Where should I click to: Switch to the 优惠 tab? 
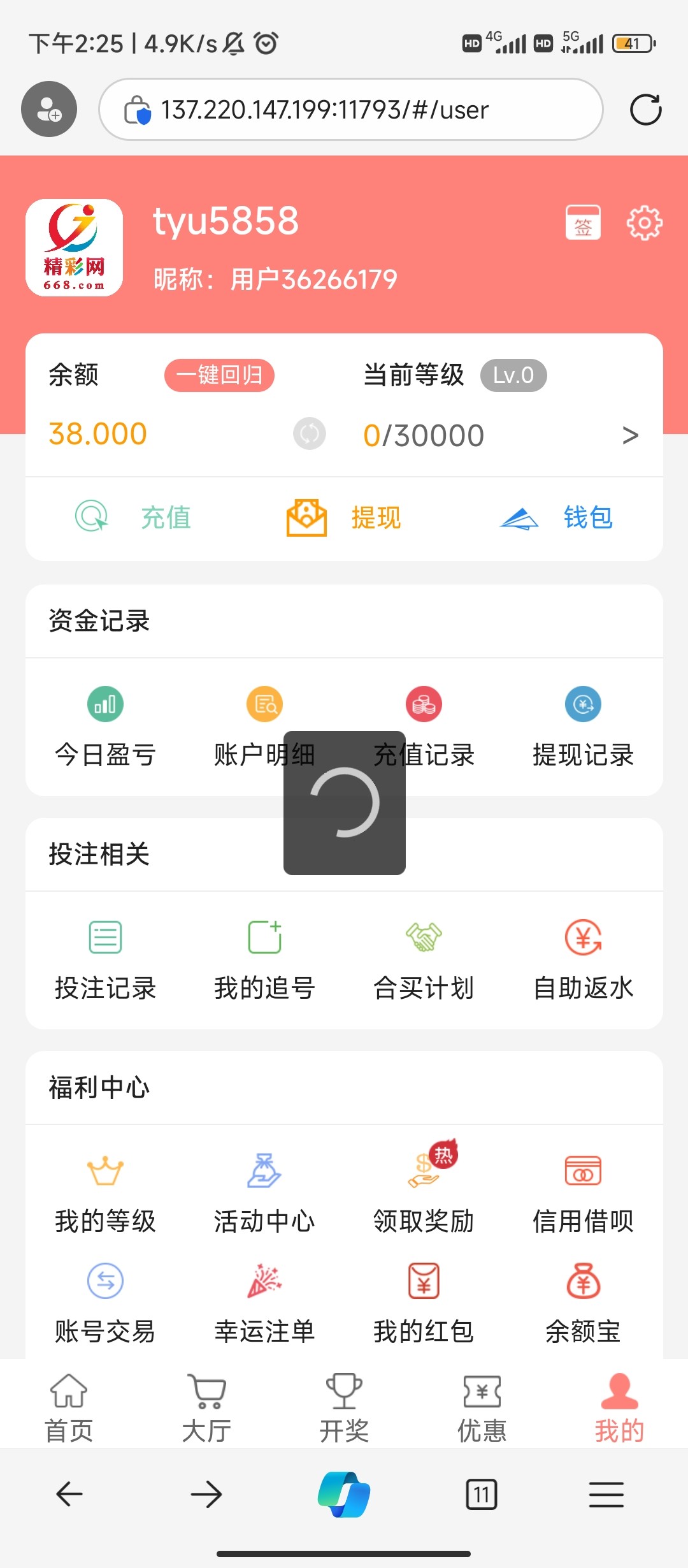[482, 1408]
